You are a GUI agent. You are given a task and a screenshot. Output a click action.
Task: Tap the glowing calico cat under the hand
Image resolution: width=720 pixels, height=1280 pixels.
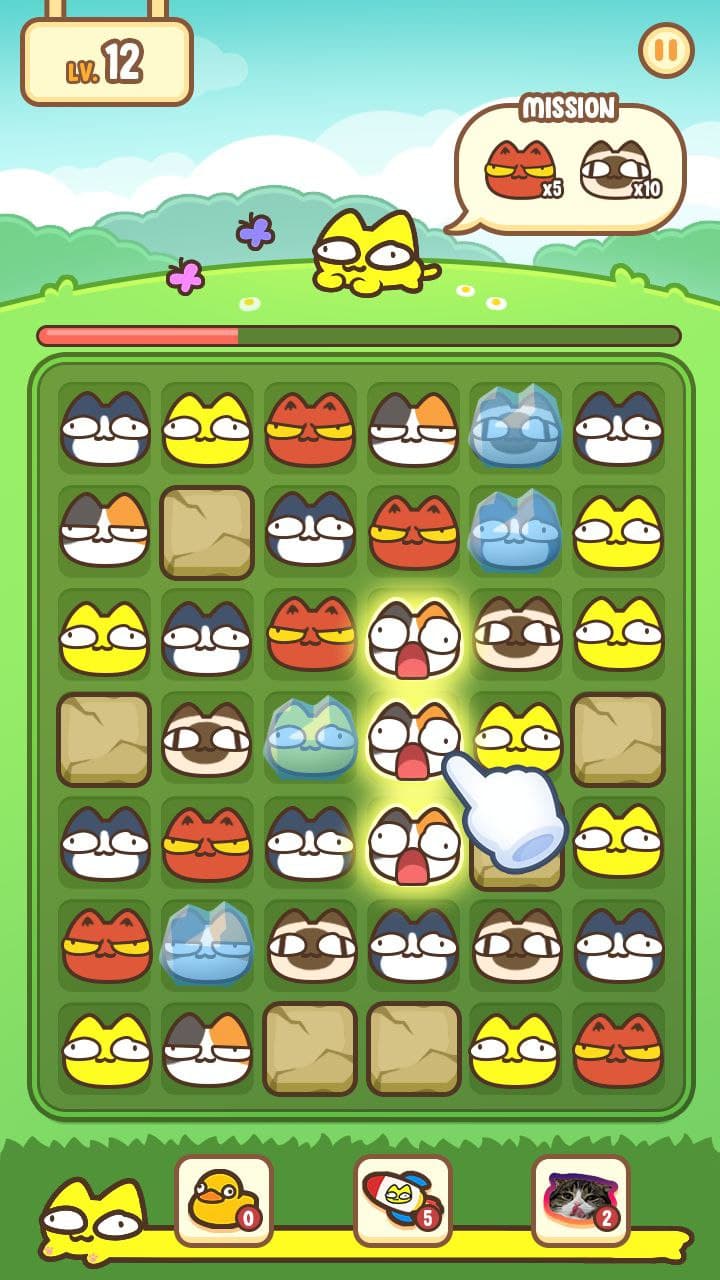pos(412,740)
